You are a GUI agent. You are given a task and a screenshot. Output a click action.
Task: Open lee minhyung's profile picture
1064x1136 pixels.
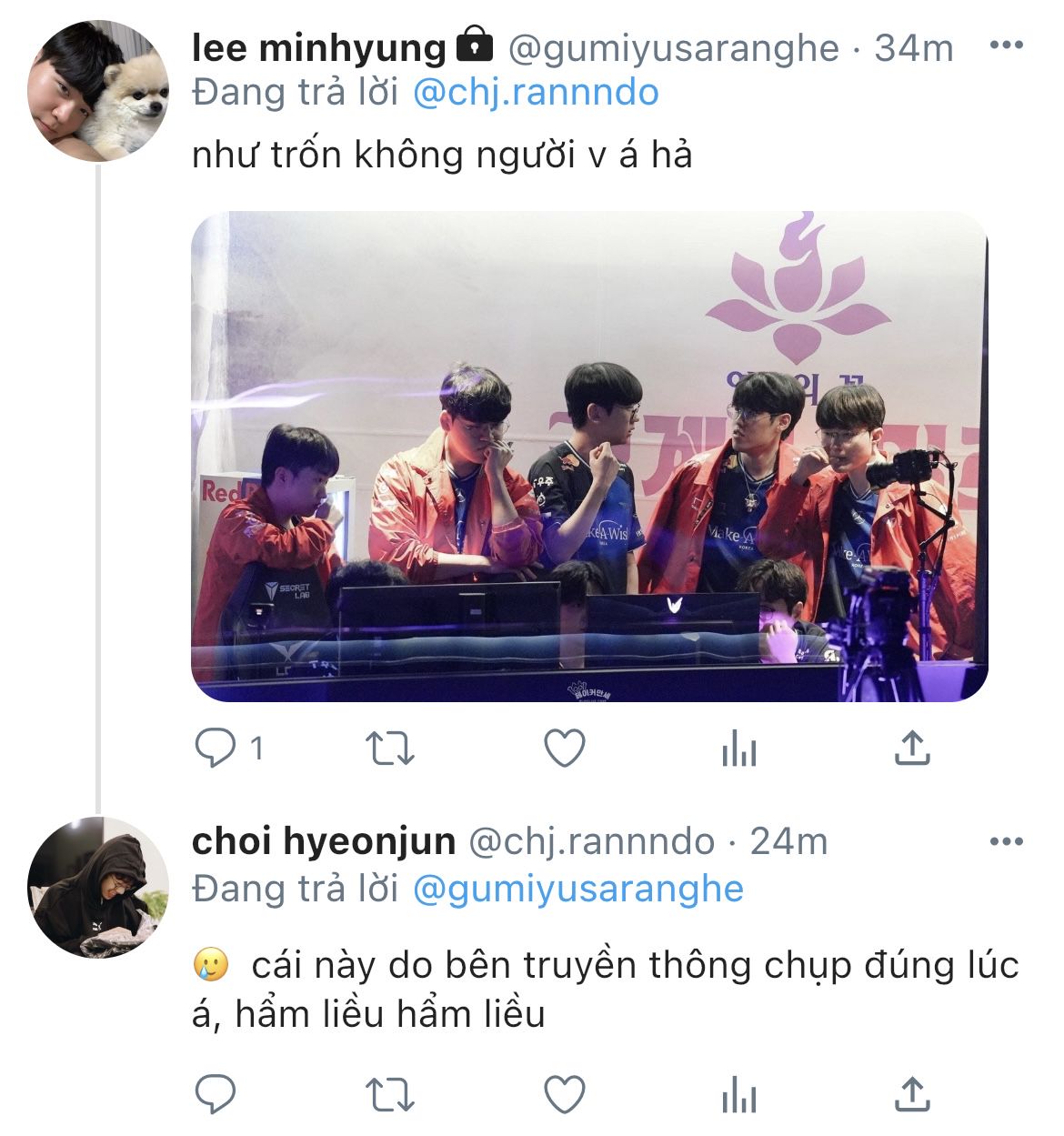click(98, 91)
